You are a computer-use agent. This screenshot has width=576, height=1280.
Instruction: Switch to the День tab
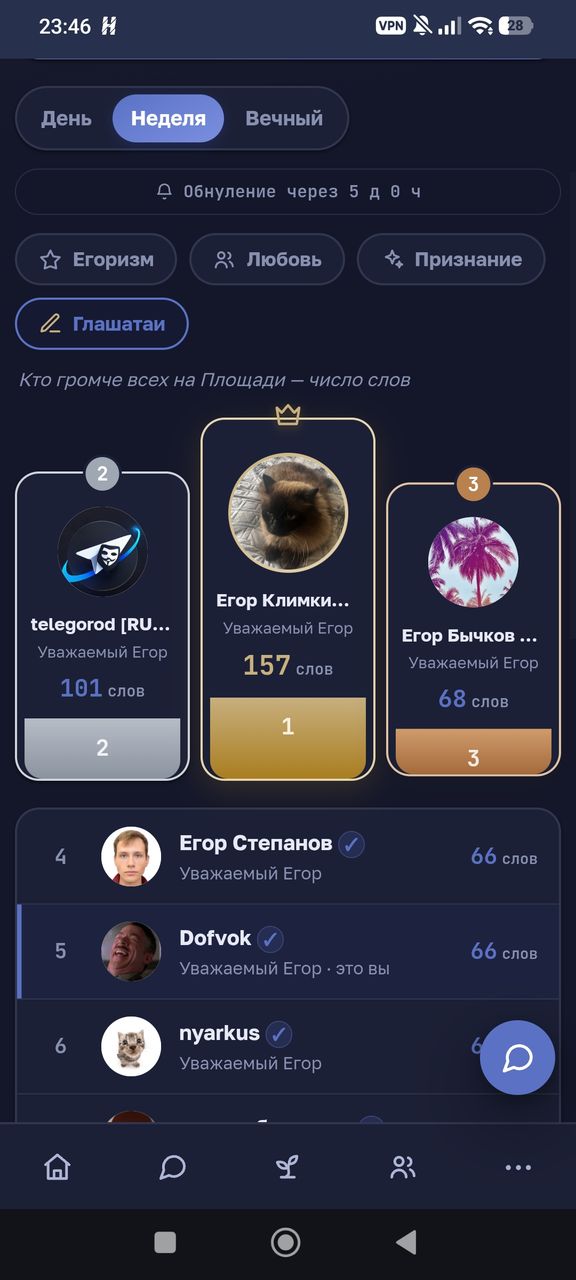(x=66, y=118)
